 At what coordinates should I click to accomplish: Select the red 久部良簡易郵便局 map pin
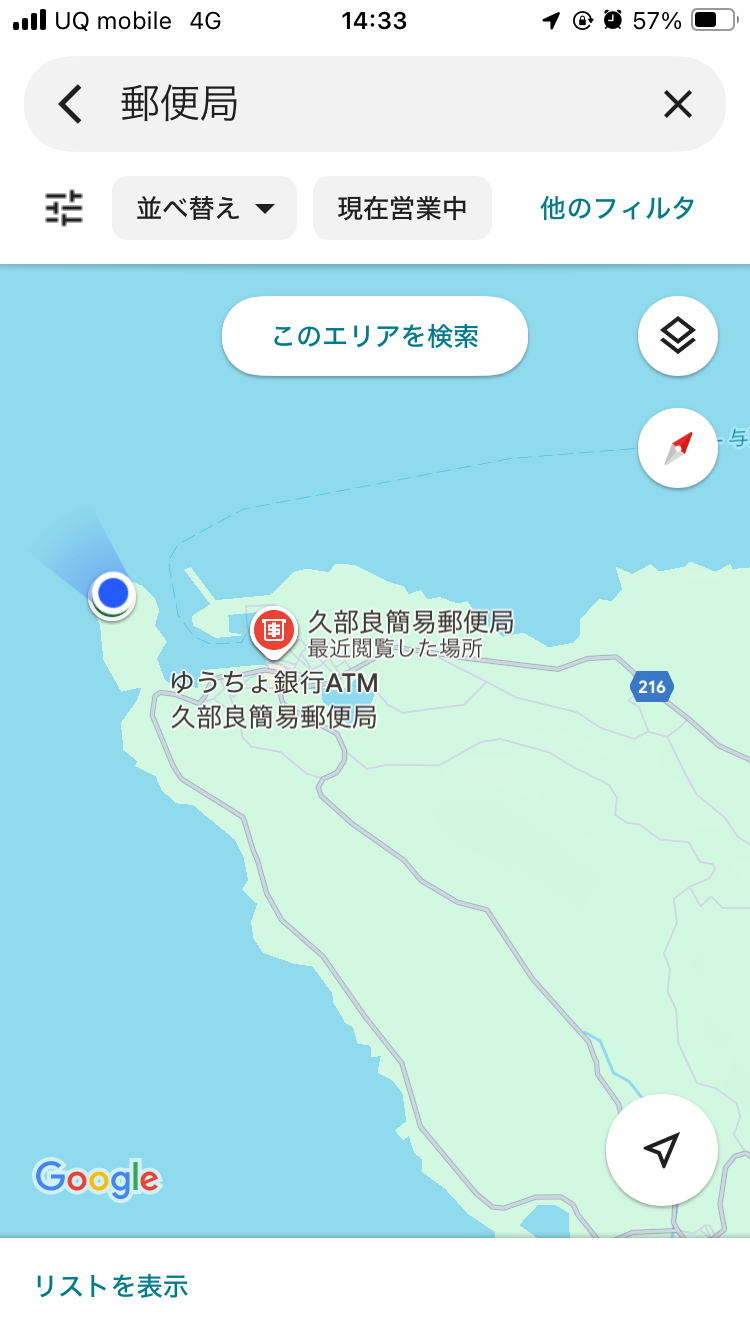tap(273, 630)
